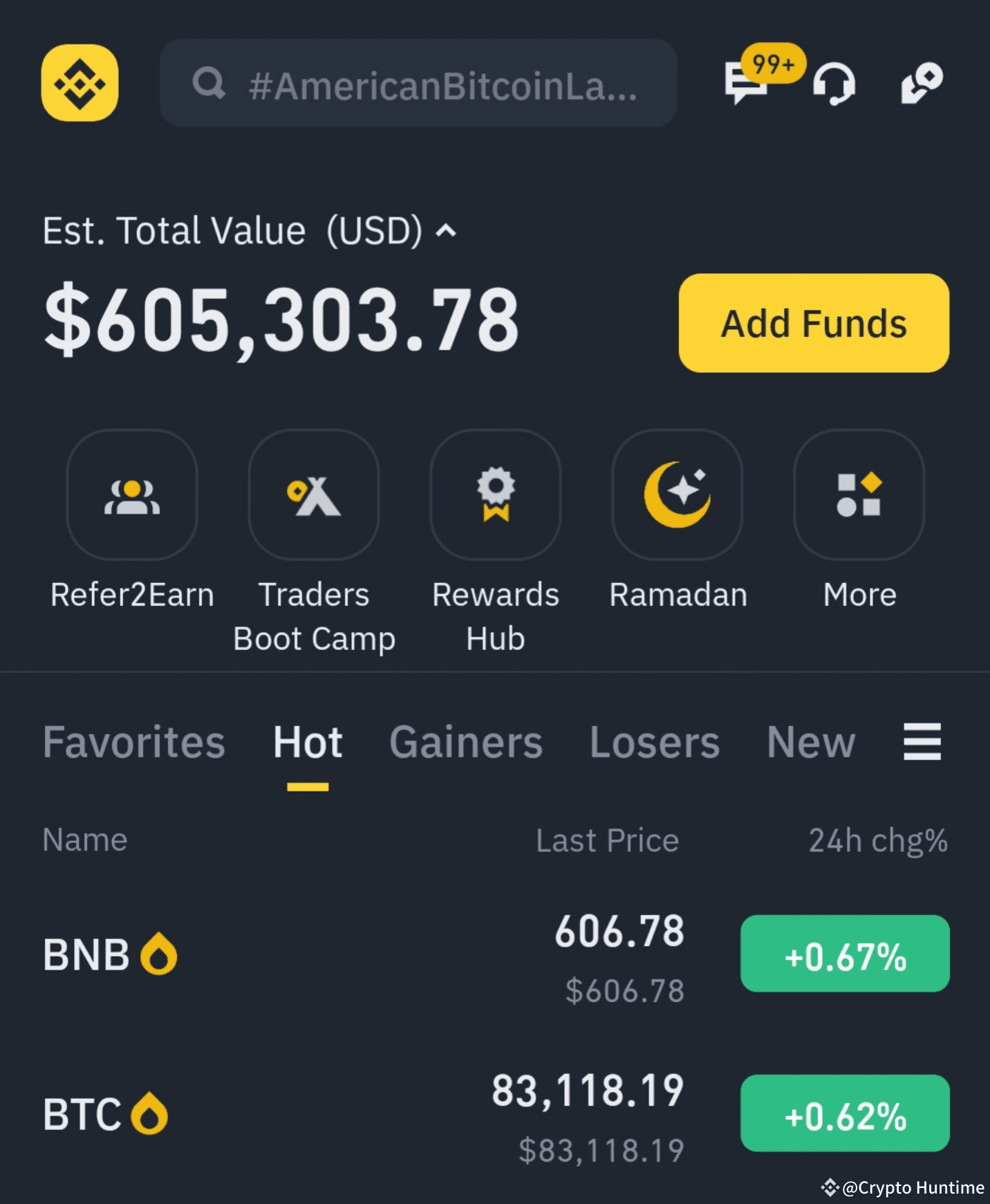
Task: Open Traders Boot Camp
Action: [x=313, y=494]
